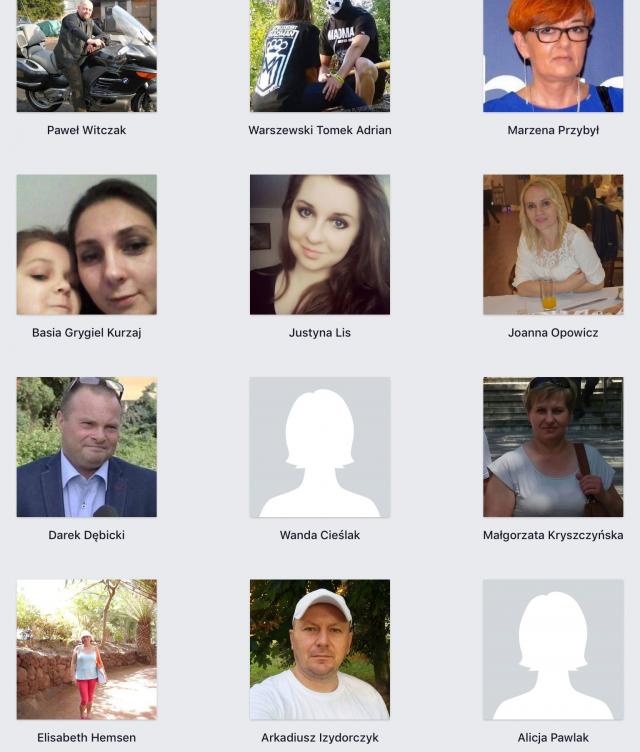The width and height of the screenshot is (640, 752).
Task: Open Alicja Pawlak's profile
Action: click(x=553, y=650)
